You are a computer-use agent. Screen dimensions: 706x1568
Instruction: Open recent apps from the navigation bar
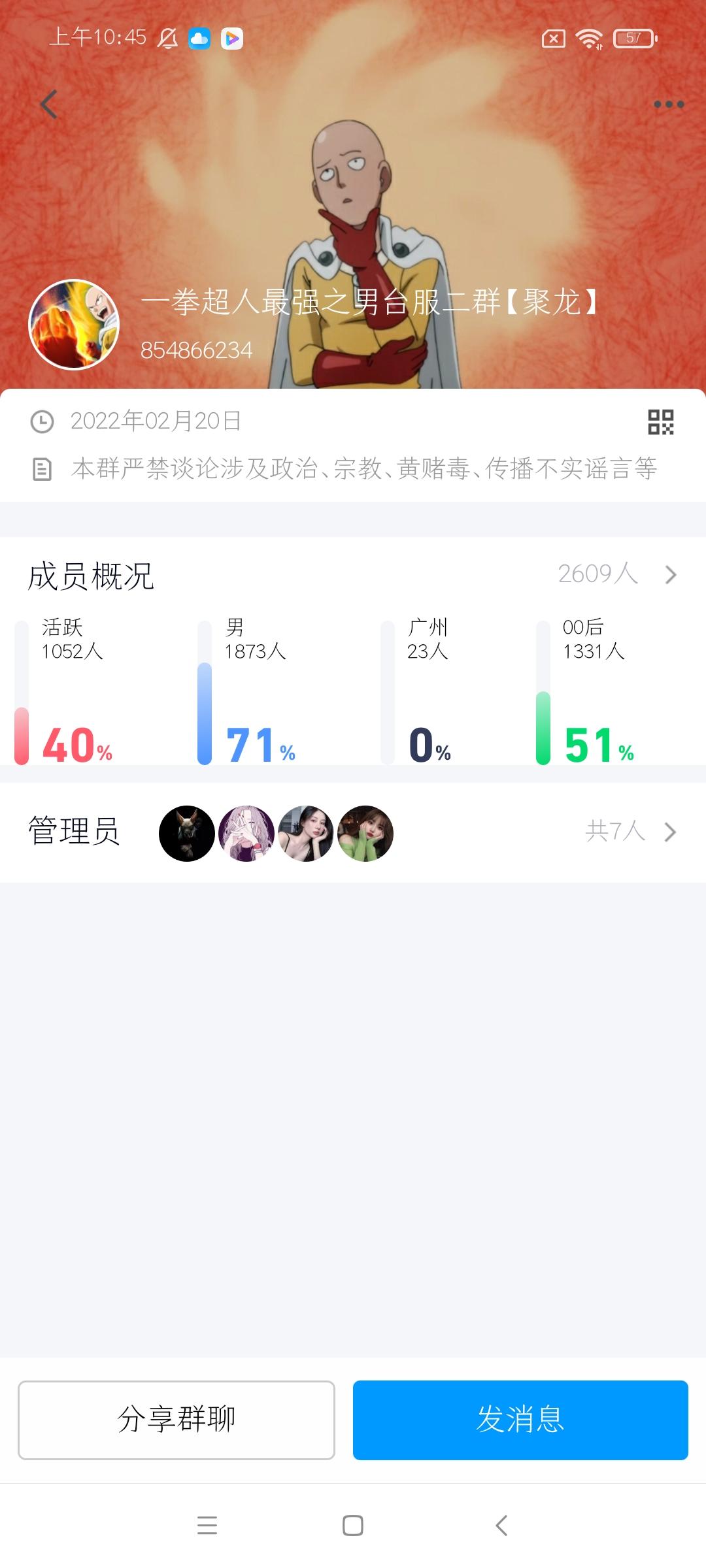[x=207, y=1526]
